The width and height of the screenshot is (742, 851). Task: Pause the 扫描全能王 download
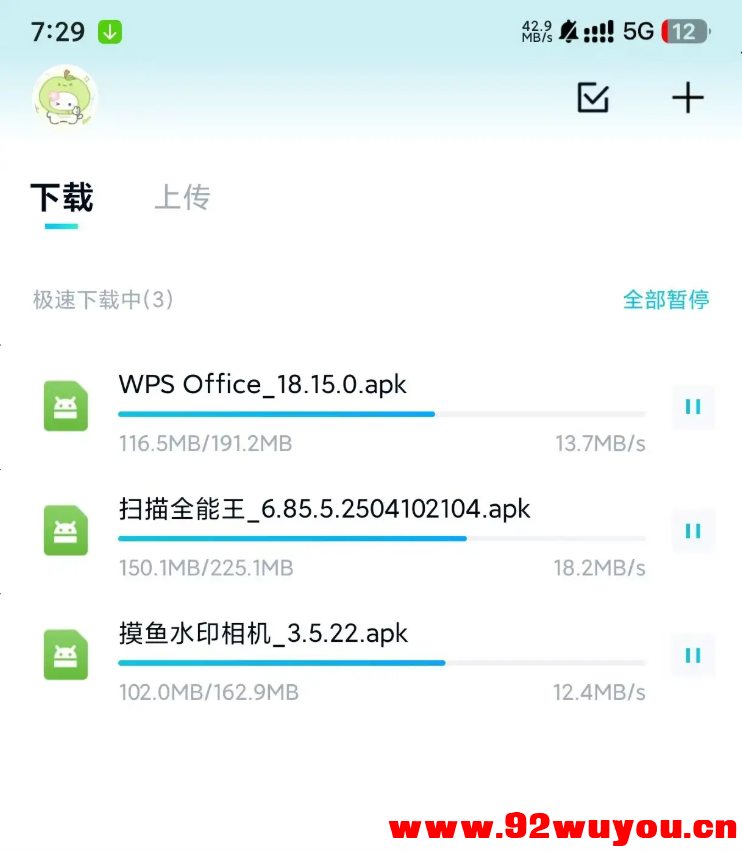pos(694,531)
